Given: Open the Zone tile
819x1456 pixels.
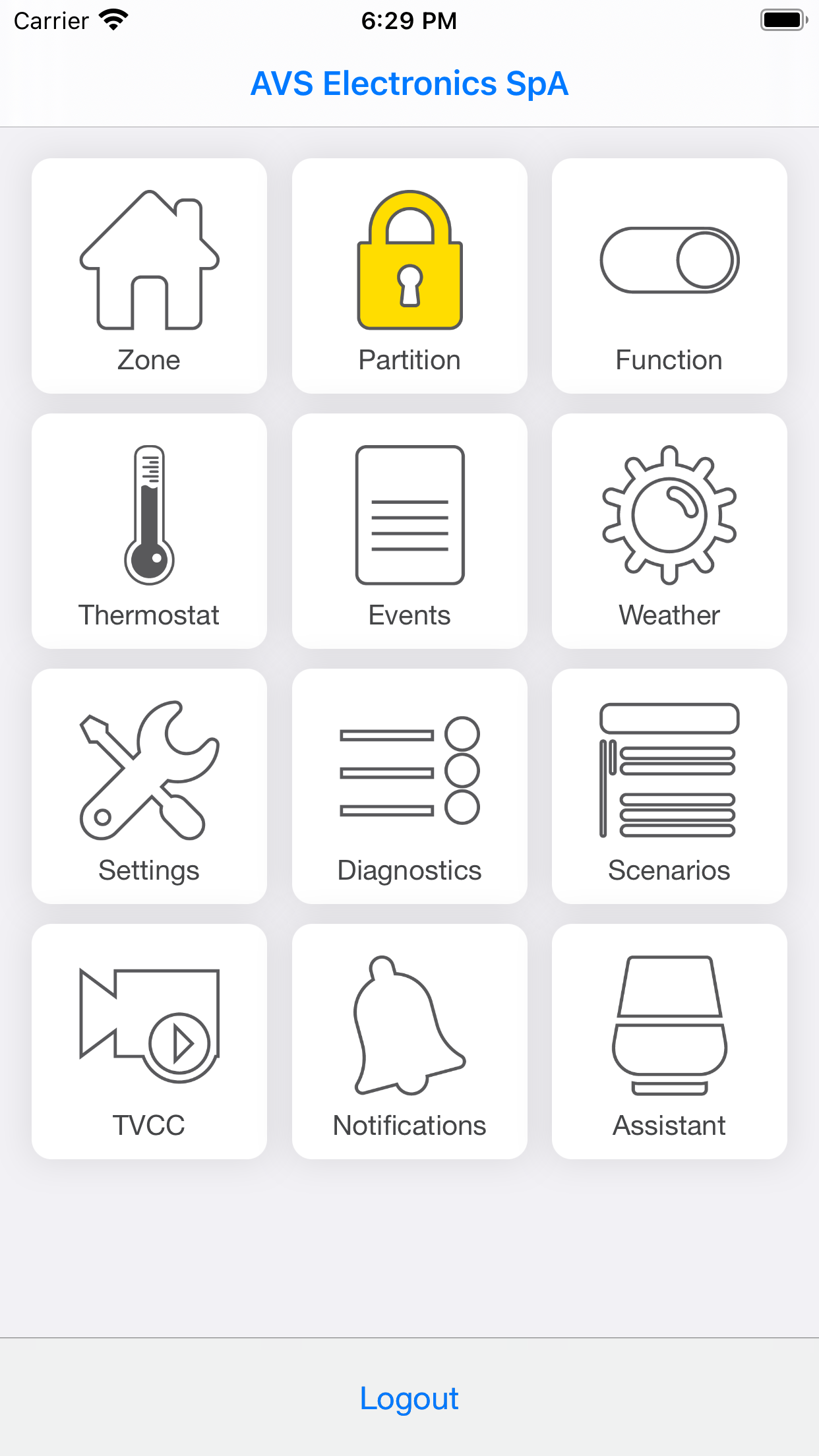Looking at the screenshot, I should coord(149,276).
